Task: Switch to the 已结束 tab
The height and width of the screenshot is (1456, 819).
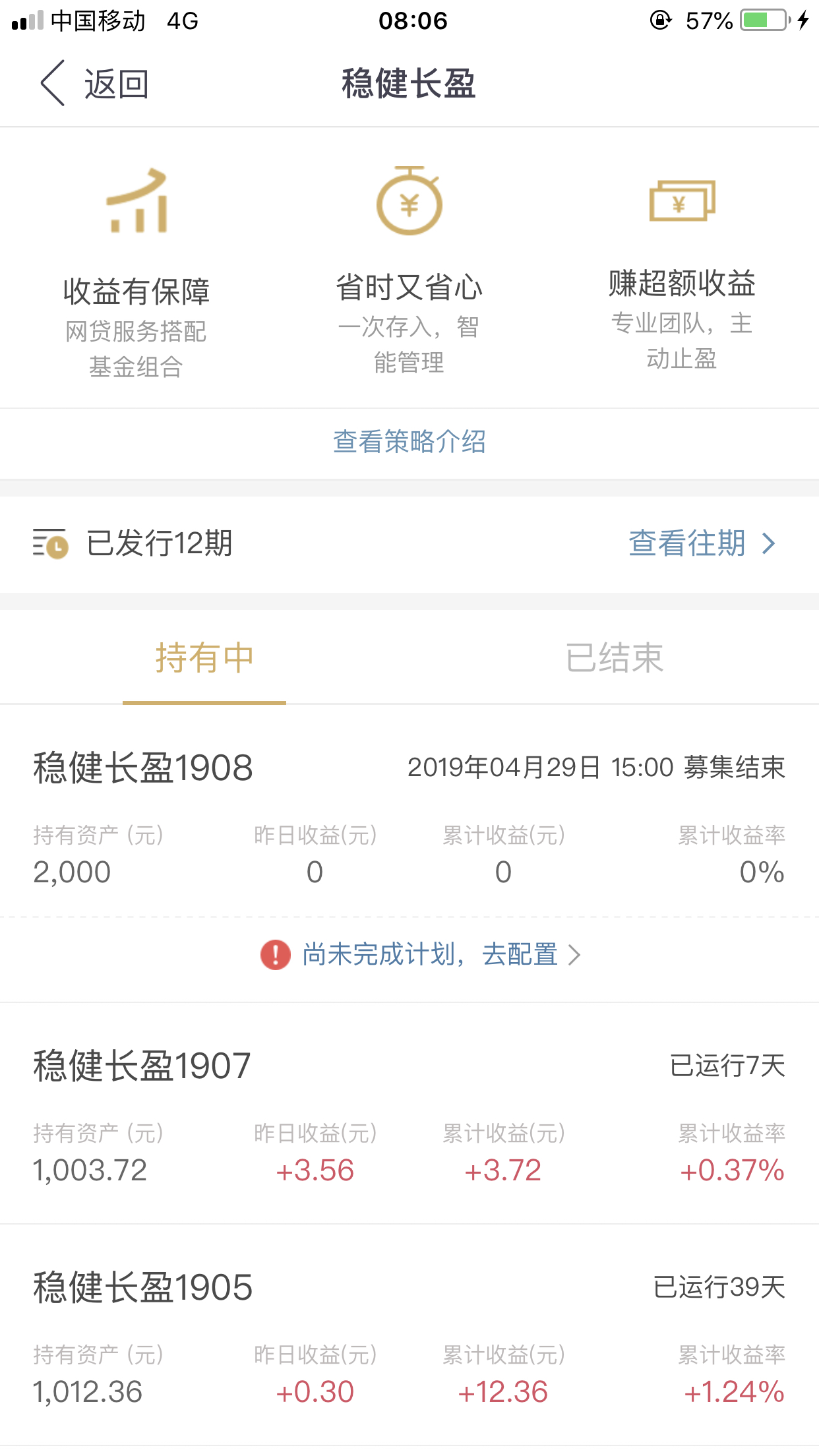Action: tap(614, 657)
